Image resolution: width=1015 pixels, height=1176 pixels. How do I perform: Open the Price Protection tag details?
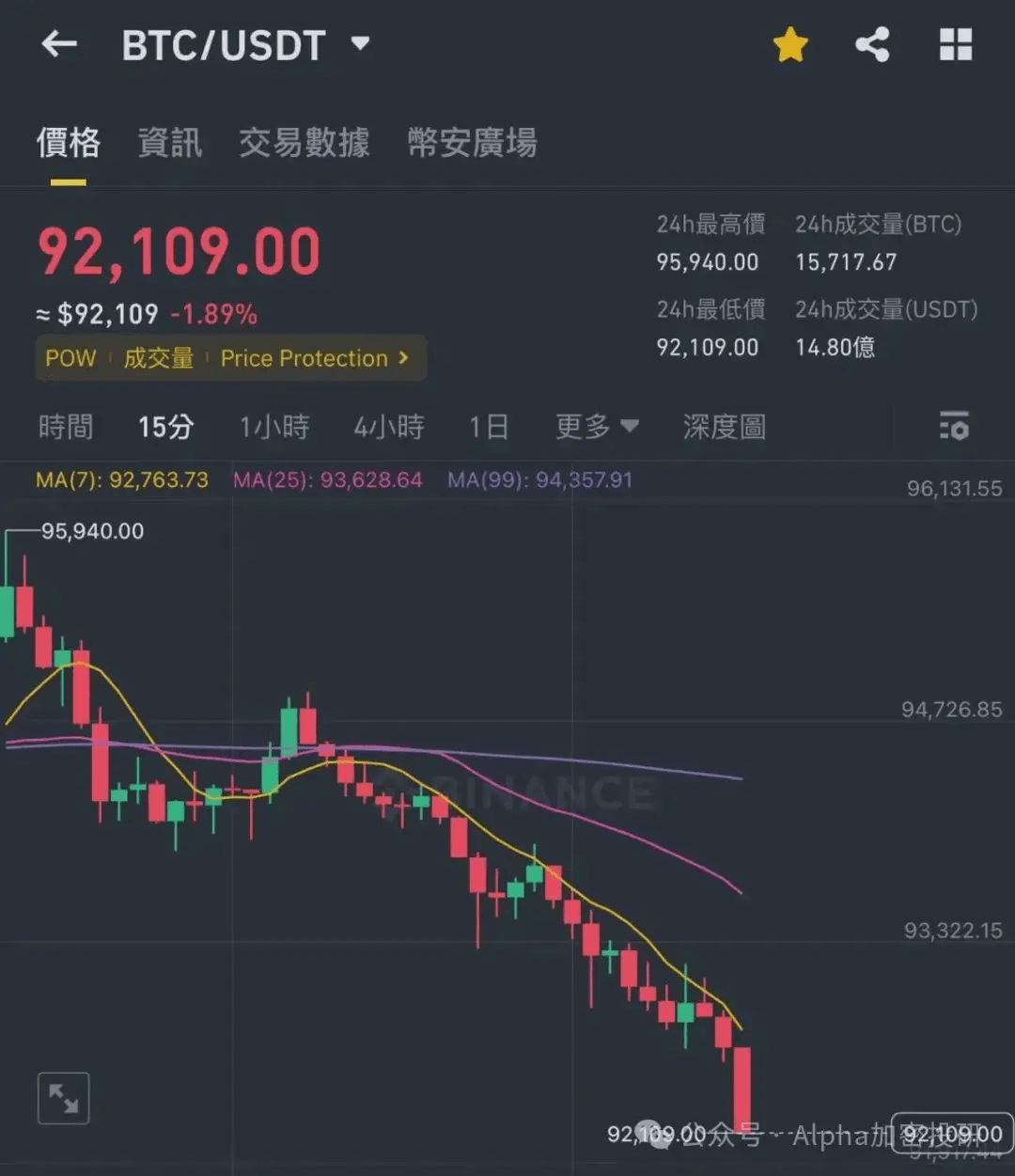tap(314, 358)
